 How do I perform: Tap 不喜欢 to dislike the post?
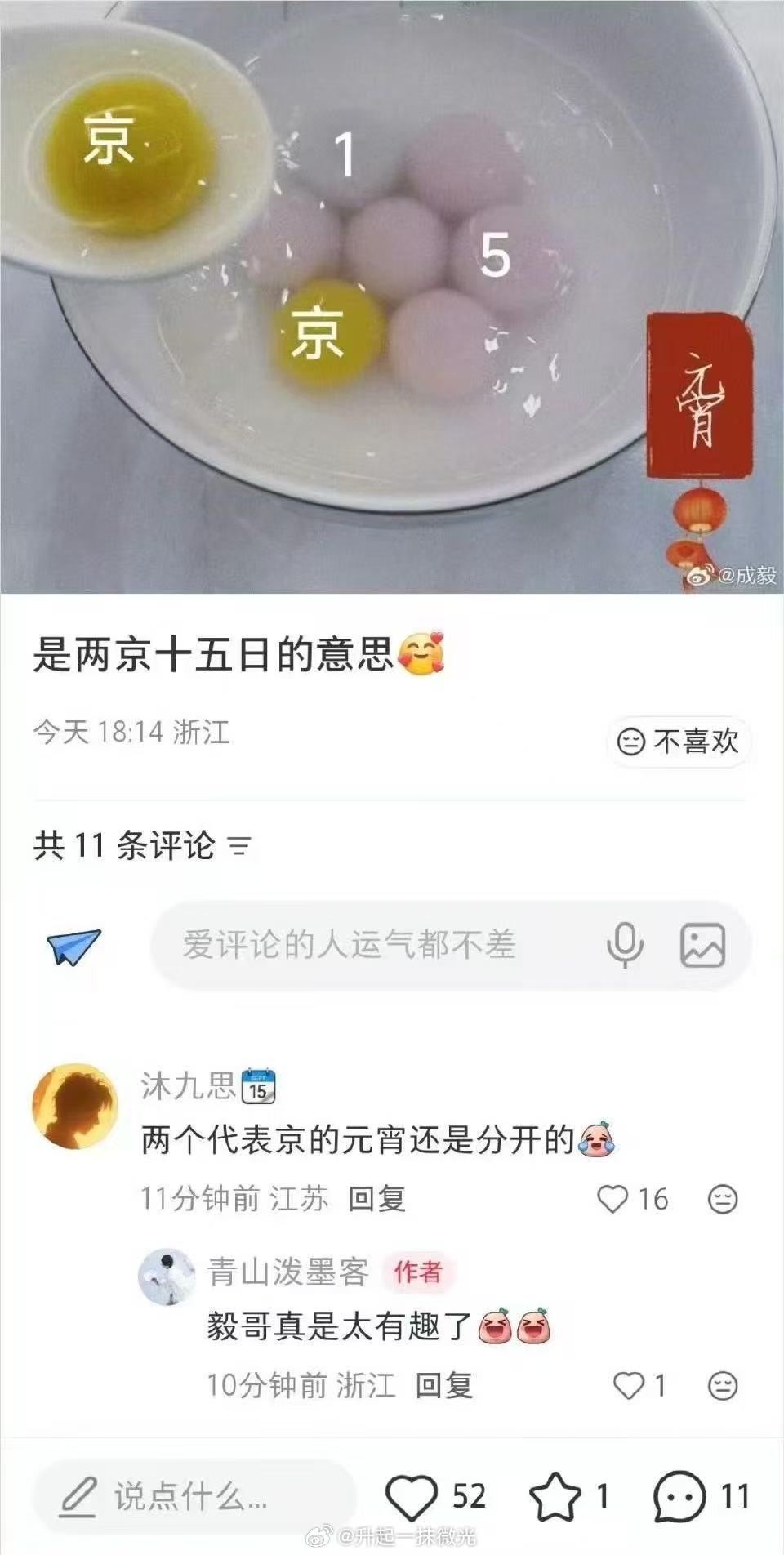tap(679, 740)
